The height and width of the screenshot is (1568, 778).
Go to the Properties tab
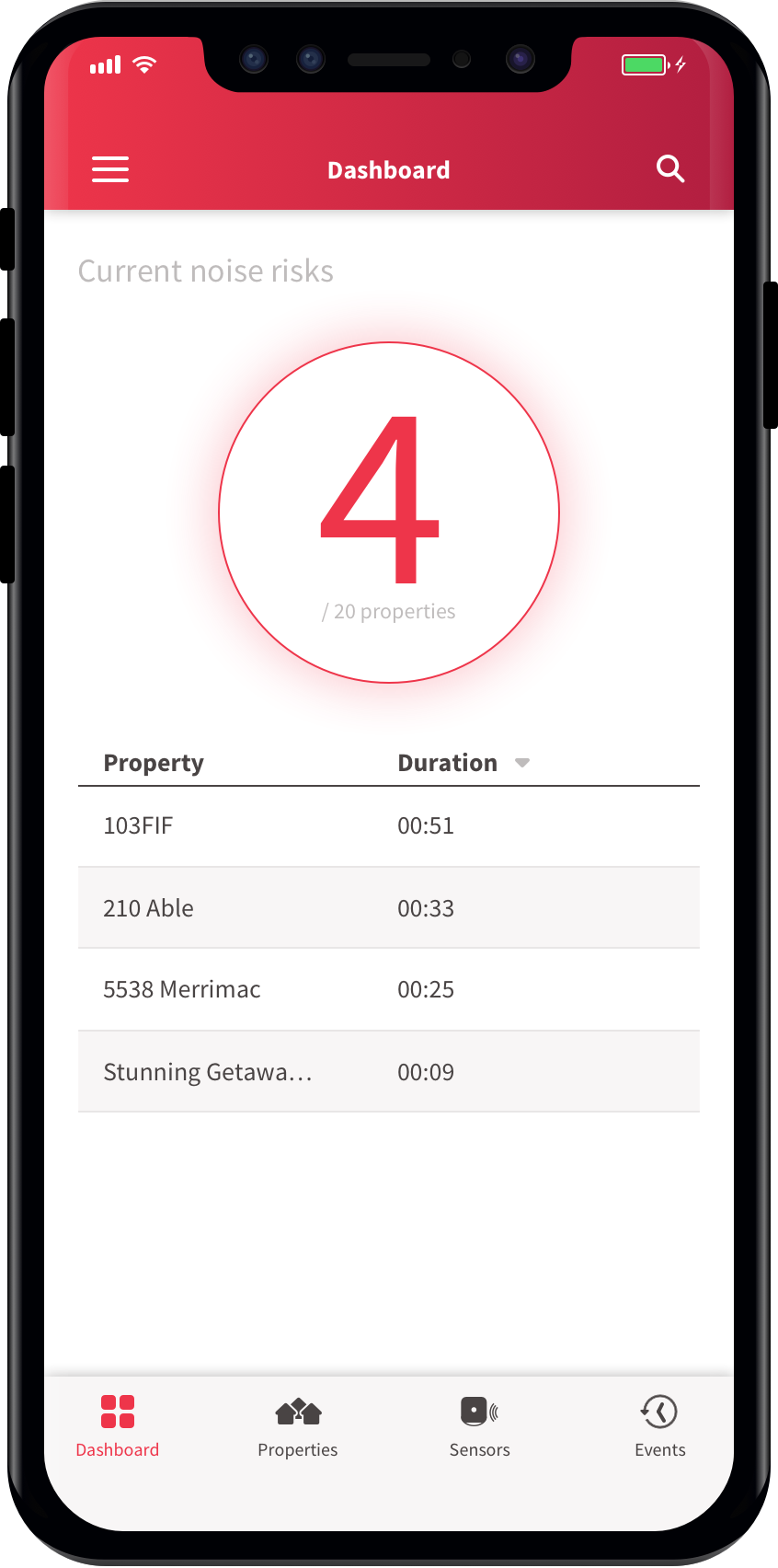pyautogui.click(x=298, y=1425)
